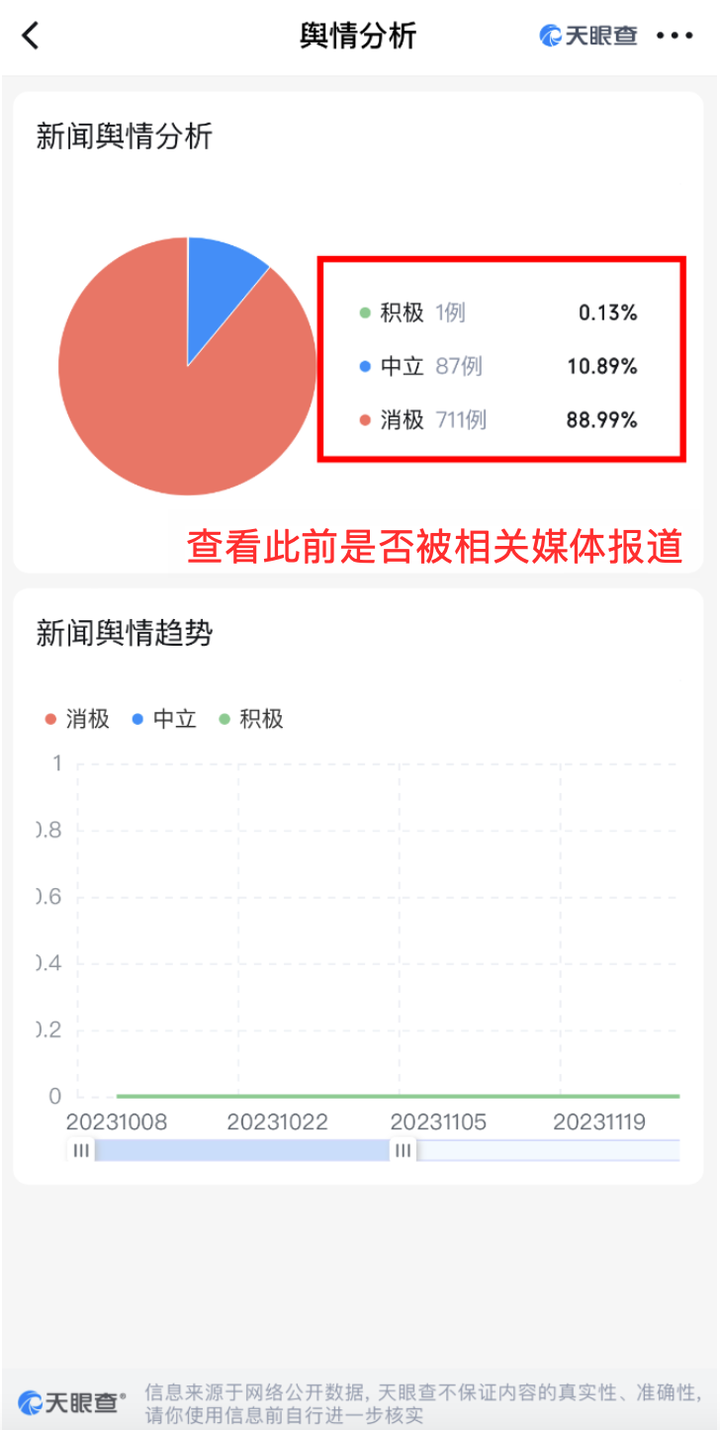Viewport: 720px width, 1430px height.
Task: Toggle the 消极 series in the trend legend
Action: click(x=77, y=719)
